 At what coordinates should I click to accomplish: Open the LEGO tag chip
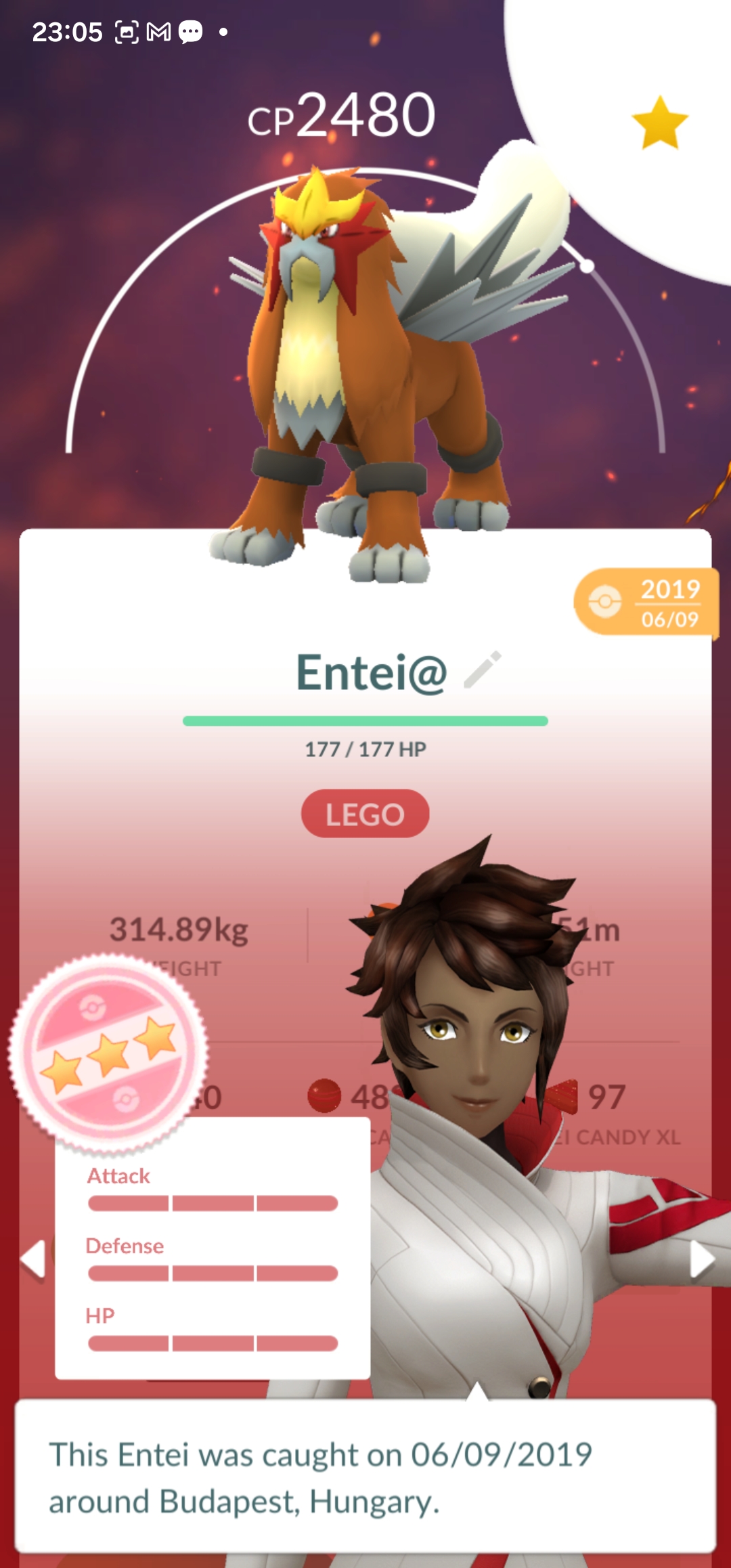pos(365,814)
